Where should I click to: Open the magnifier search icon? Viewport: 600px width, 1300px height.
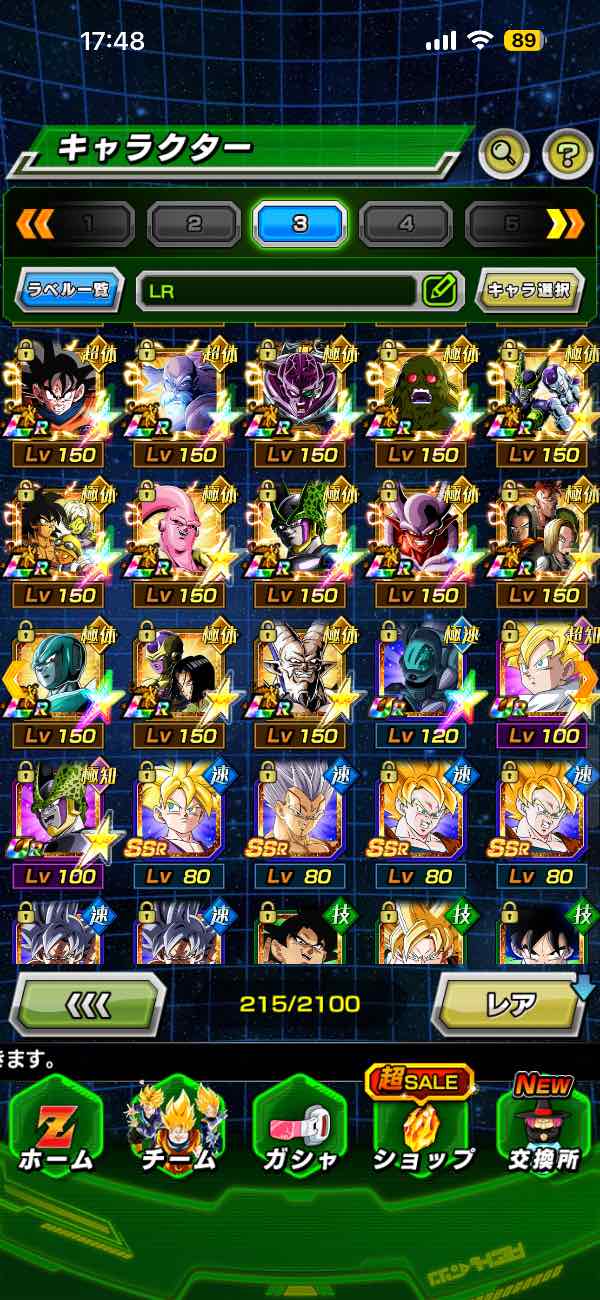[505, 153]
